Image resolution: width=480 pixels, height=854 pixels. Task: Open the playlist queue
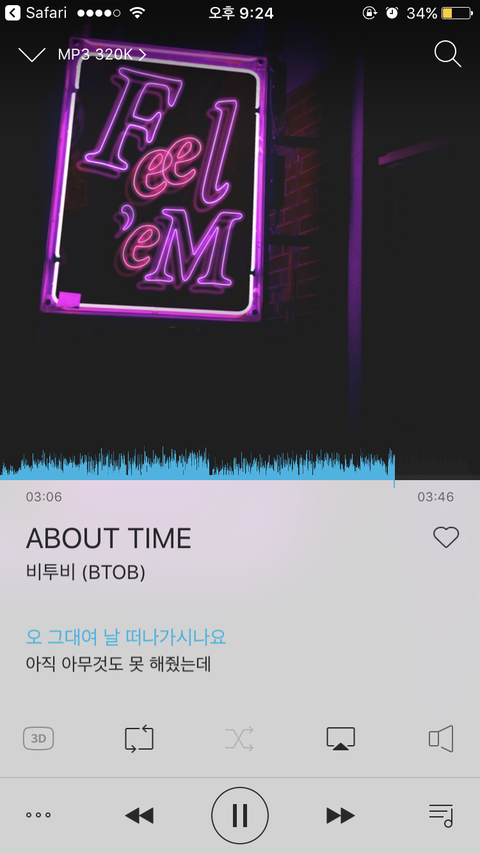441,815
